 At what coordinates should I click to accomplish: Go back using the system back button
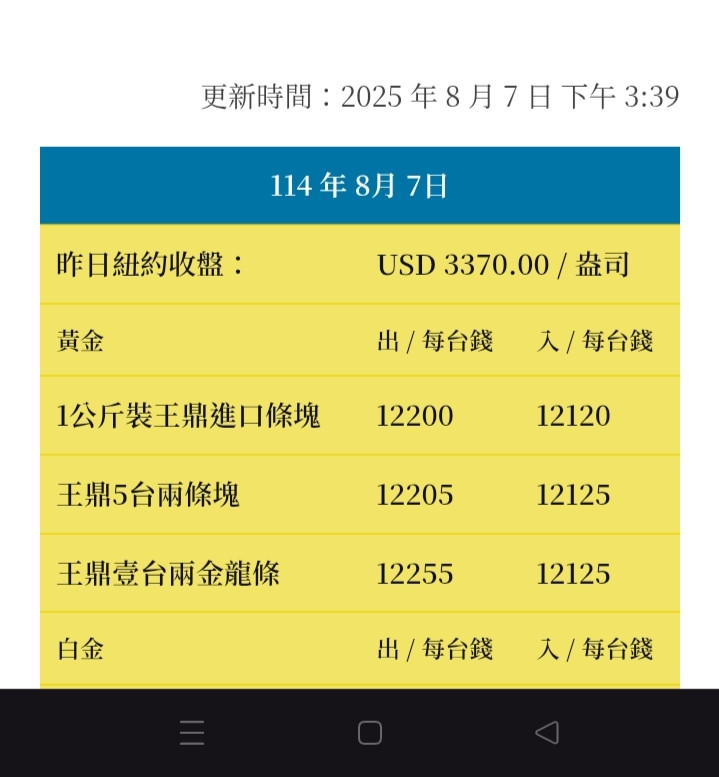click(x=546, y=733)
